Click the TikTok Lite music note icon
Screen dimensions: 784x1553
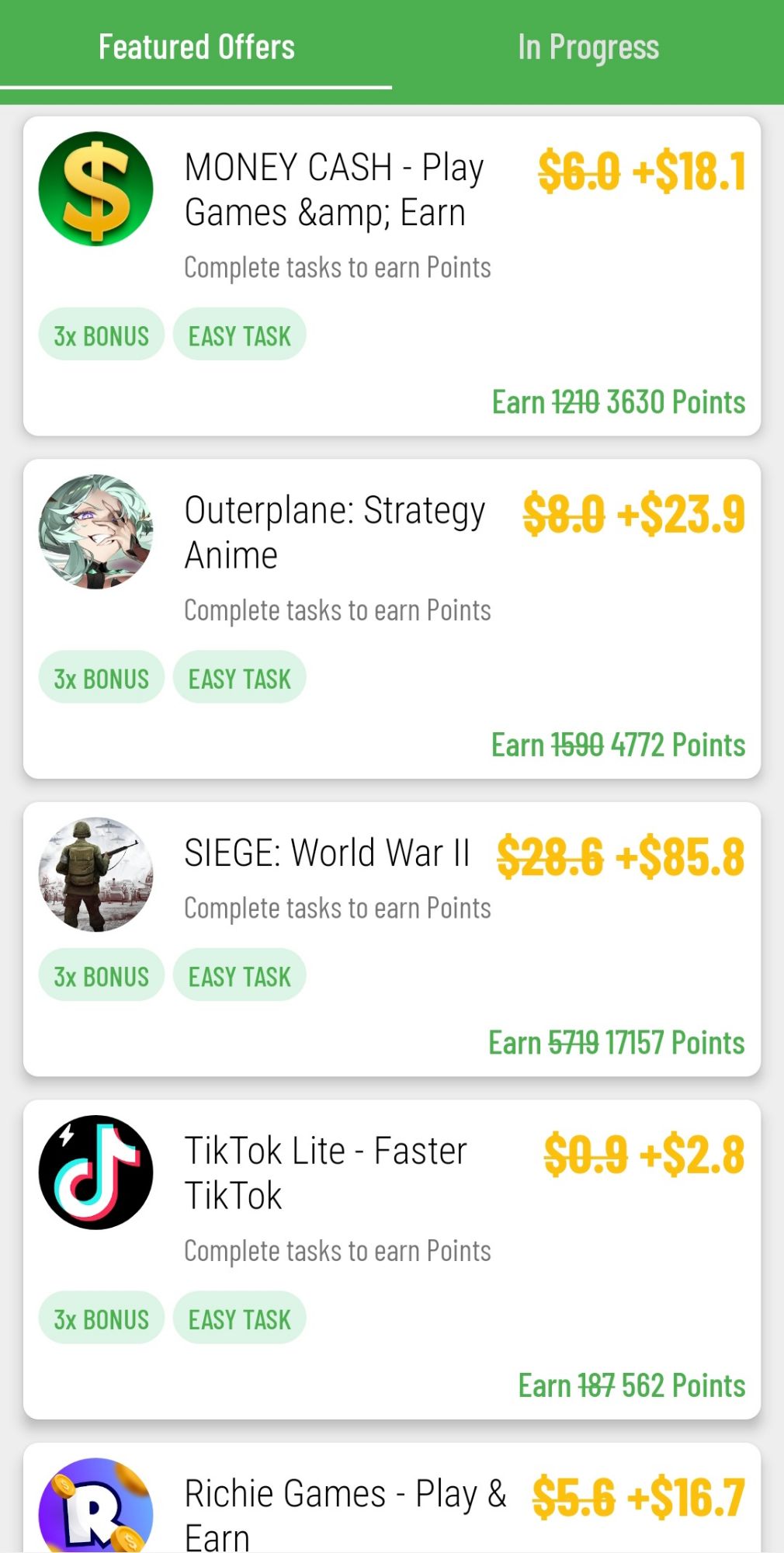click(95, 1173)
